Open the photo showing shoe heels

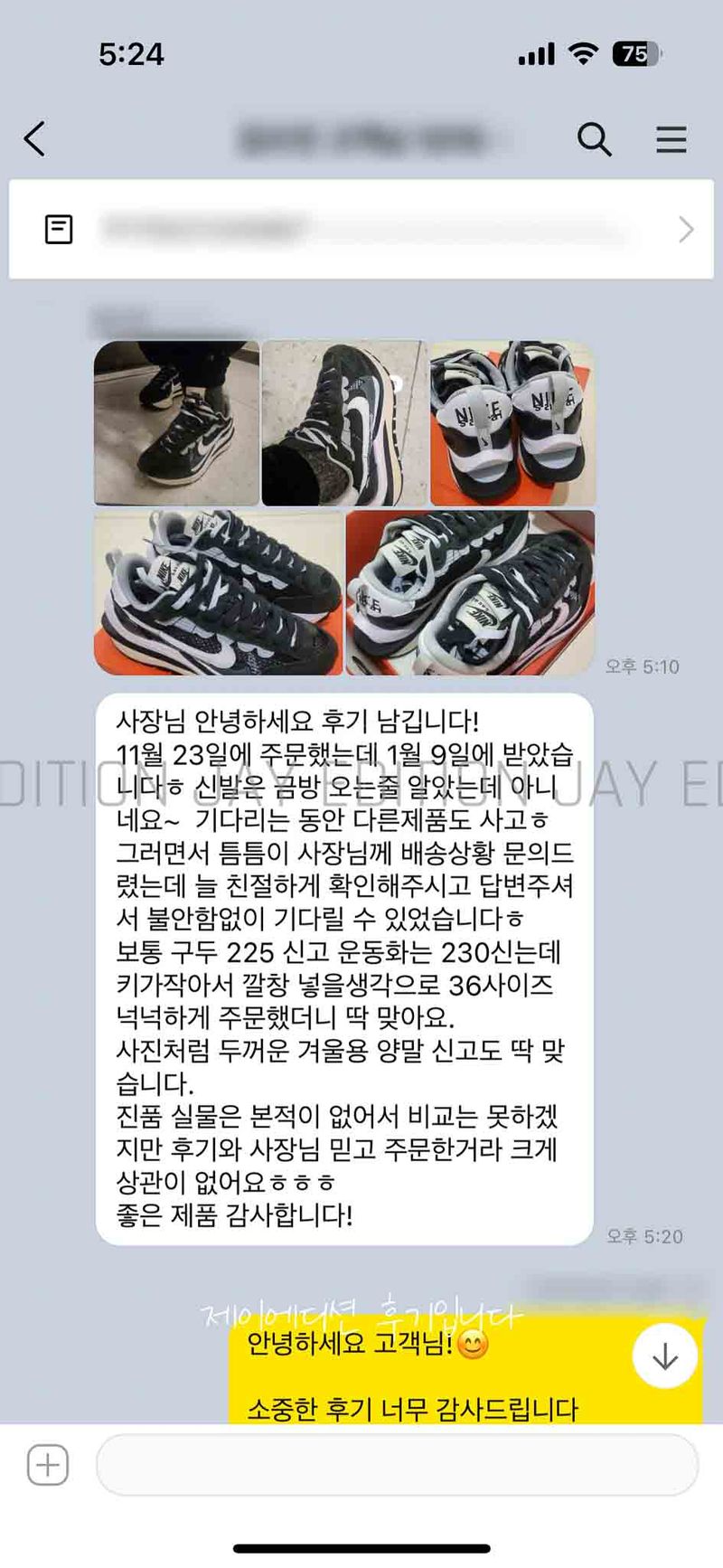(512, 422)
